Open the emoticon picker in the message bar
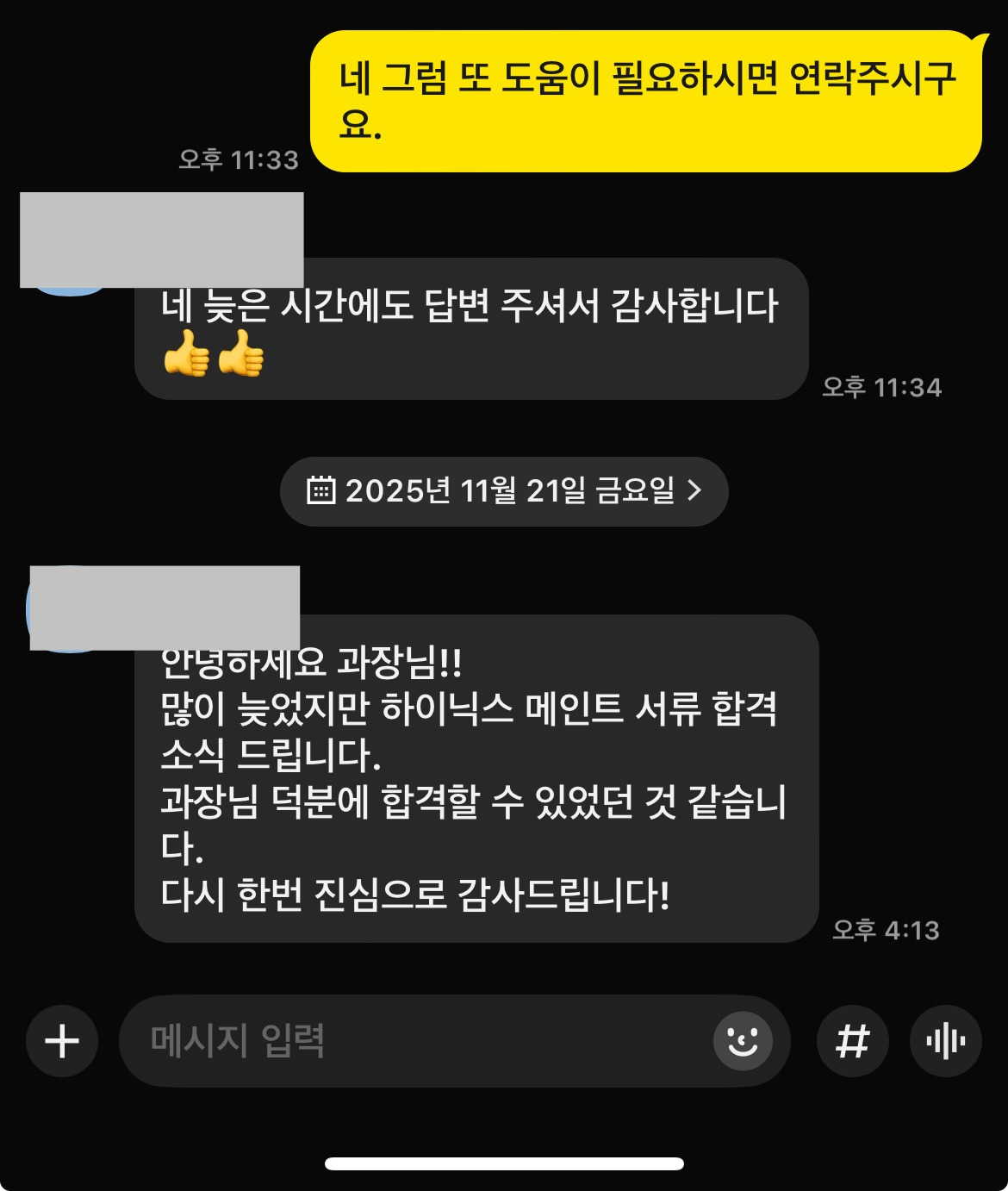Screen dimensions: 1008x1191 coord(743,1040)
